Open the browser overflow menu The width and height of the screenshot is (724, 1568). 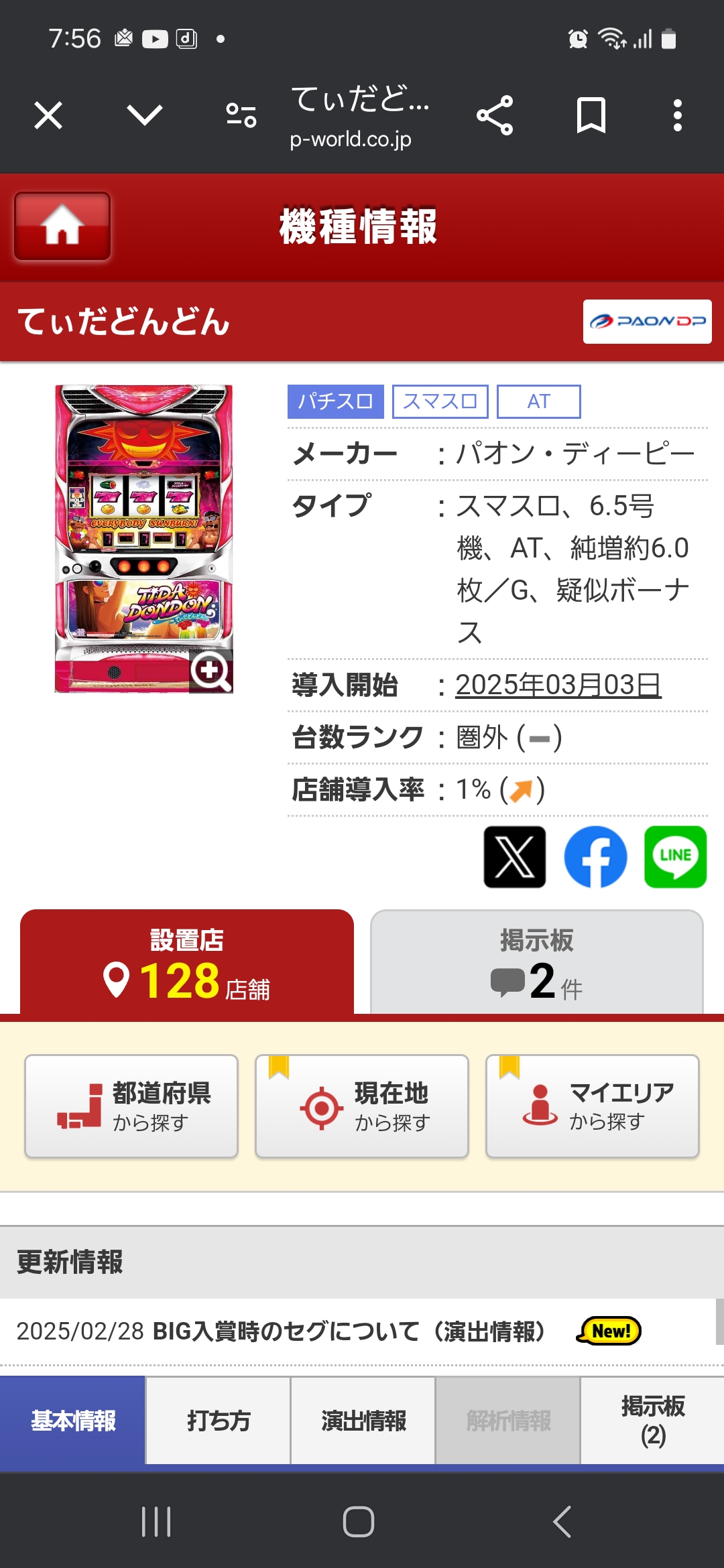click(678, 115)
